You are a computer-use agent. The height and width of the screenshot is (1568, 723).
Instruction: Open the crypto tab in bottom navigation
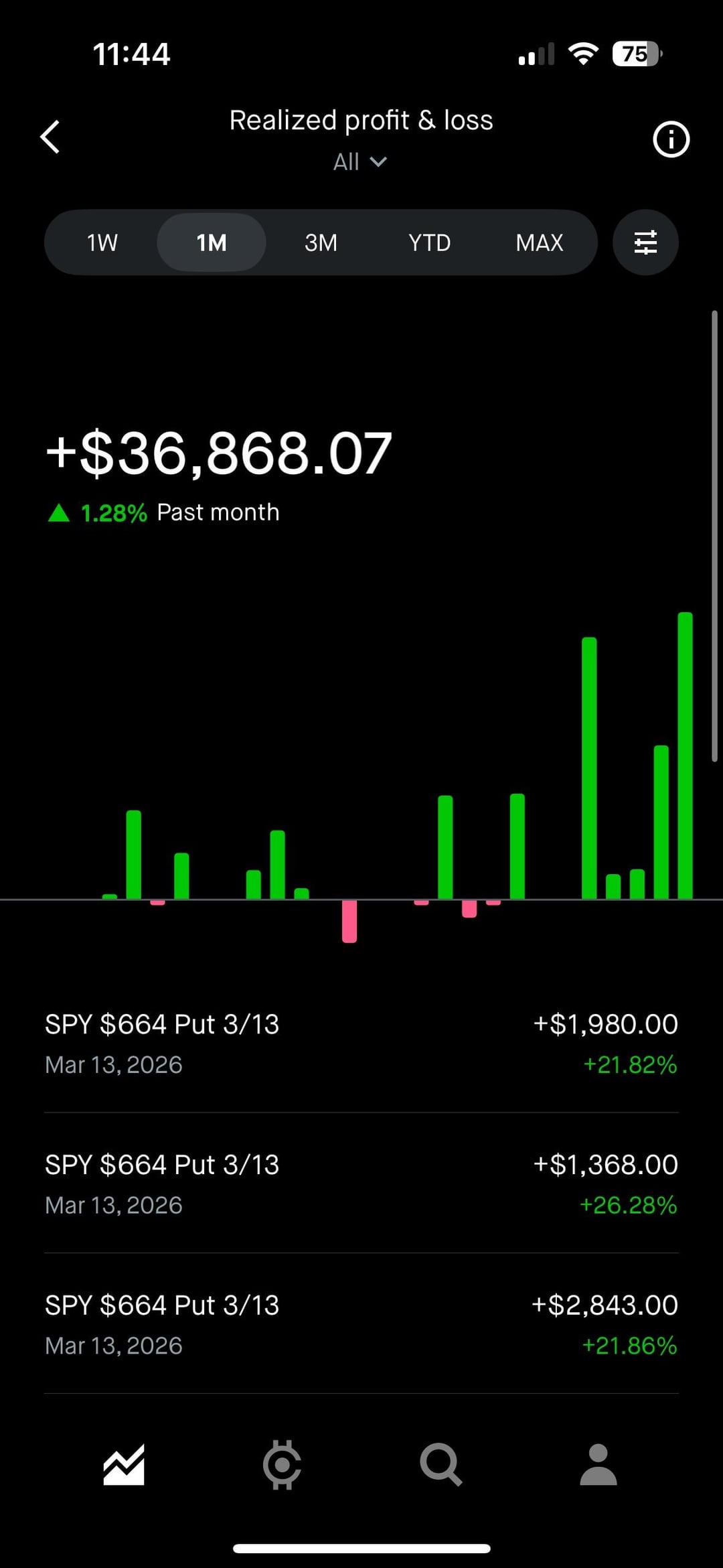tap(282, 1465)
